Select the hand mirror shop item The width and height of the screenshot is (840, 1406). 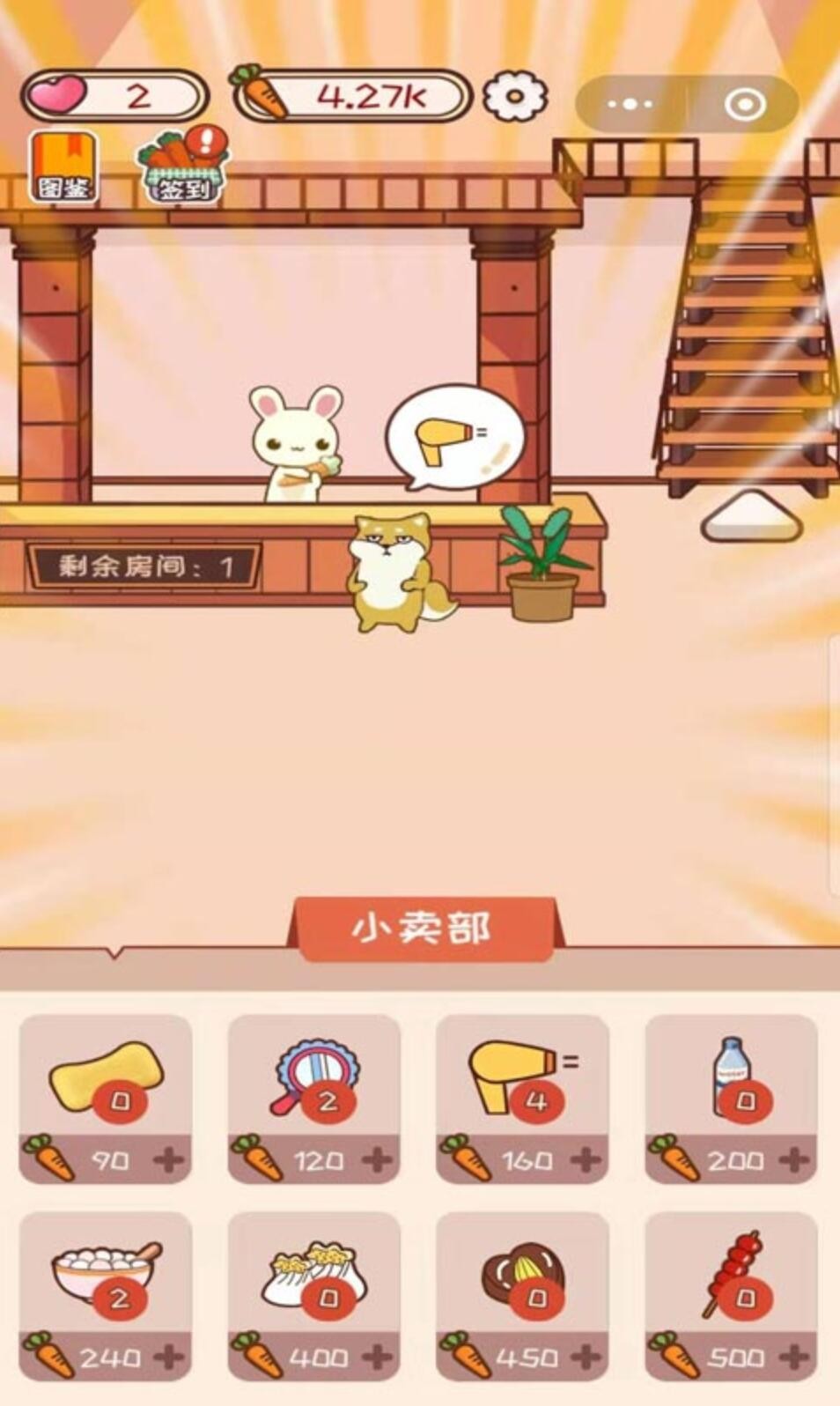coord(313,1088)
